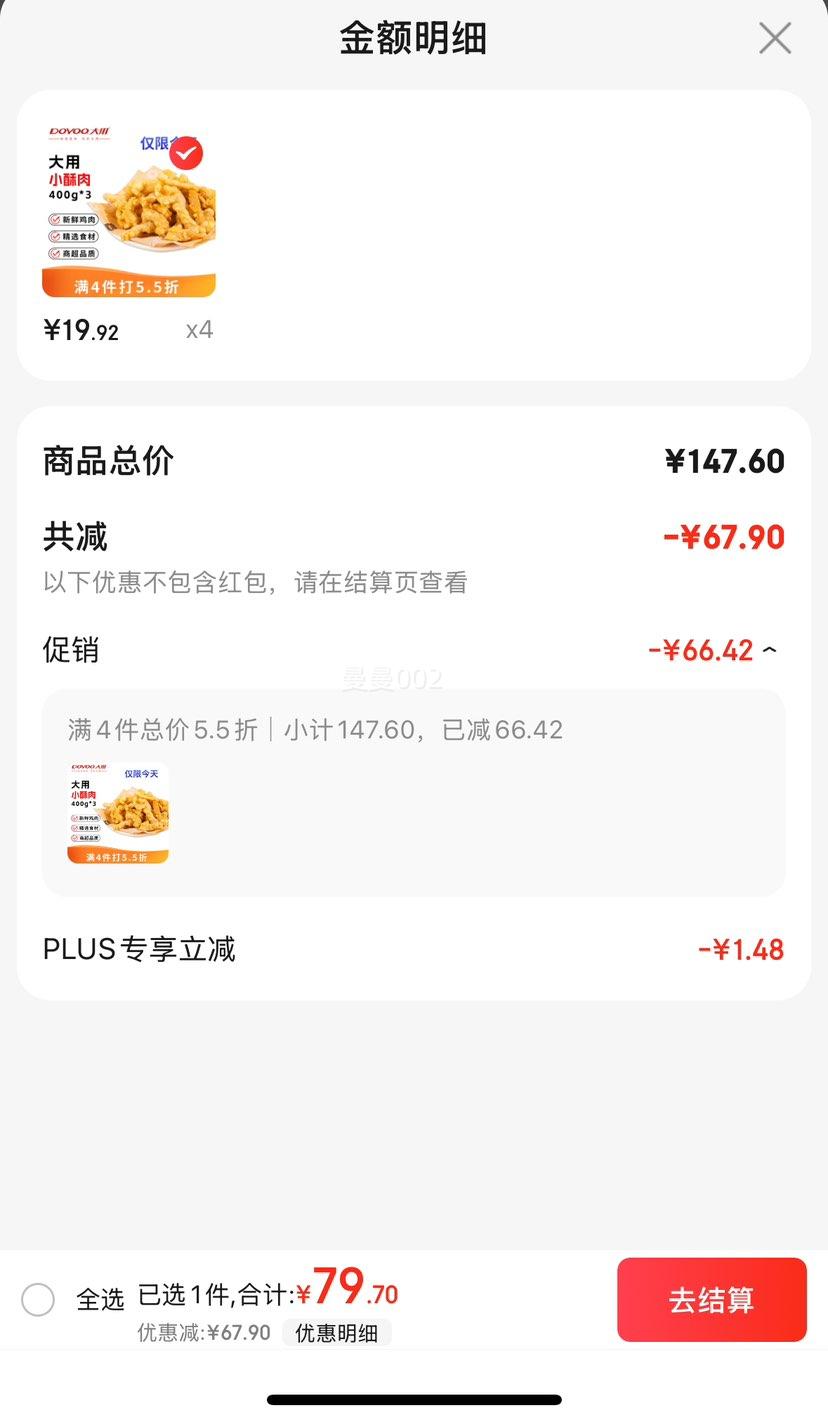
Task: Tap the 商品总价 ¥147.60 row
Action: pos(414,461)
